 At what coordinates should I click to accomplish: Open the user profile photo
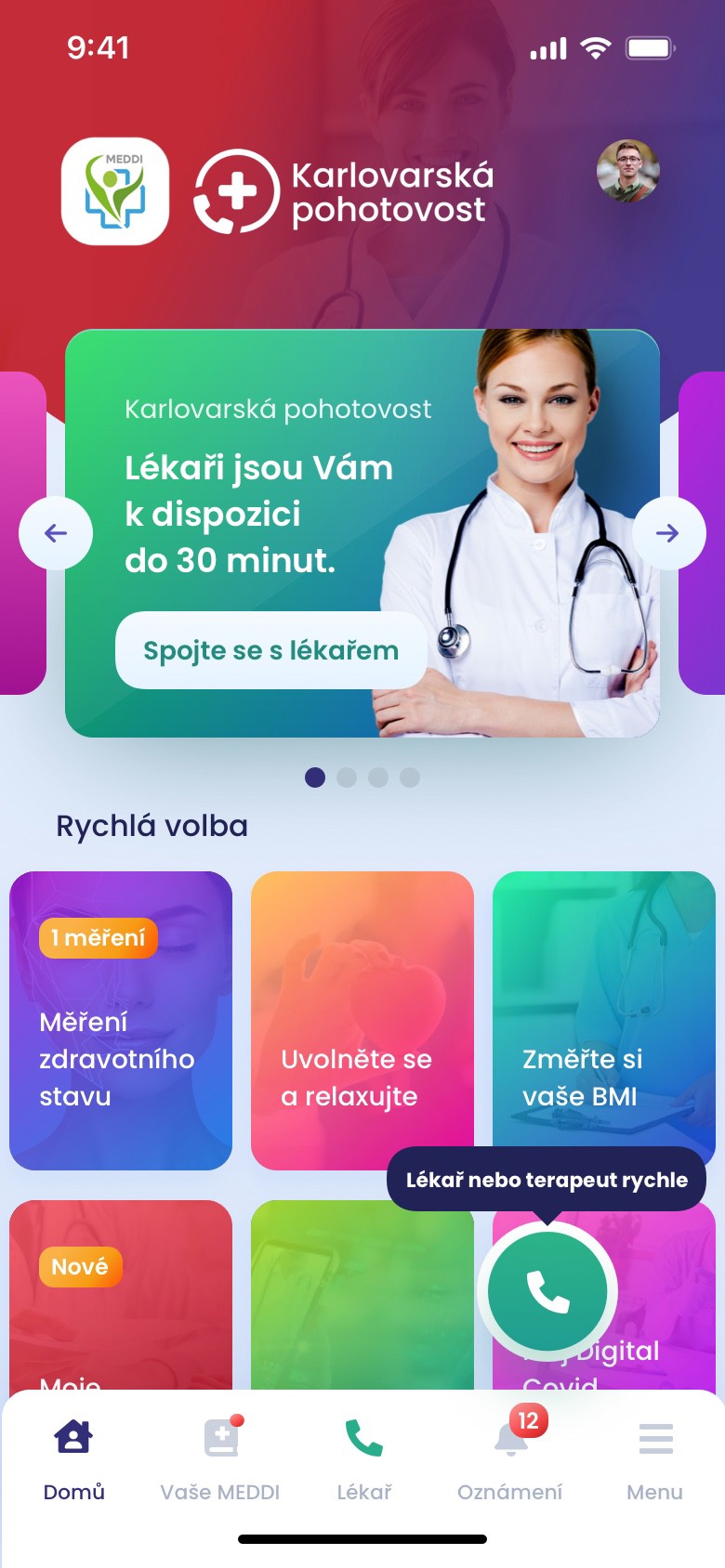628,172
